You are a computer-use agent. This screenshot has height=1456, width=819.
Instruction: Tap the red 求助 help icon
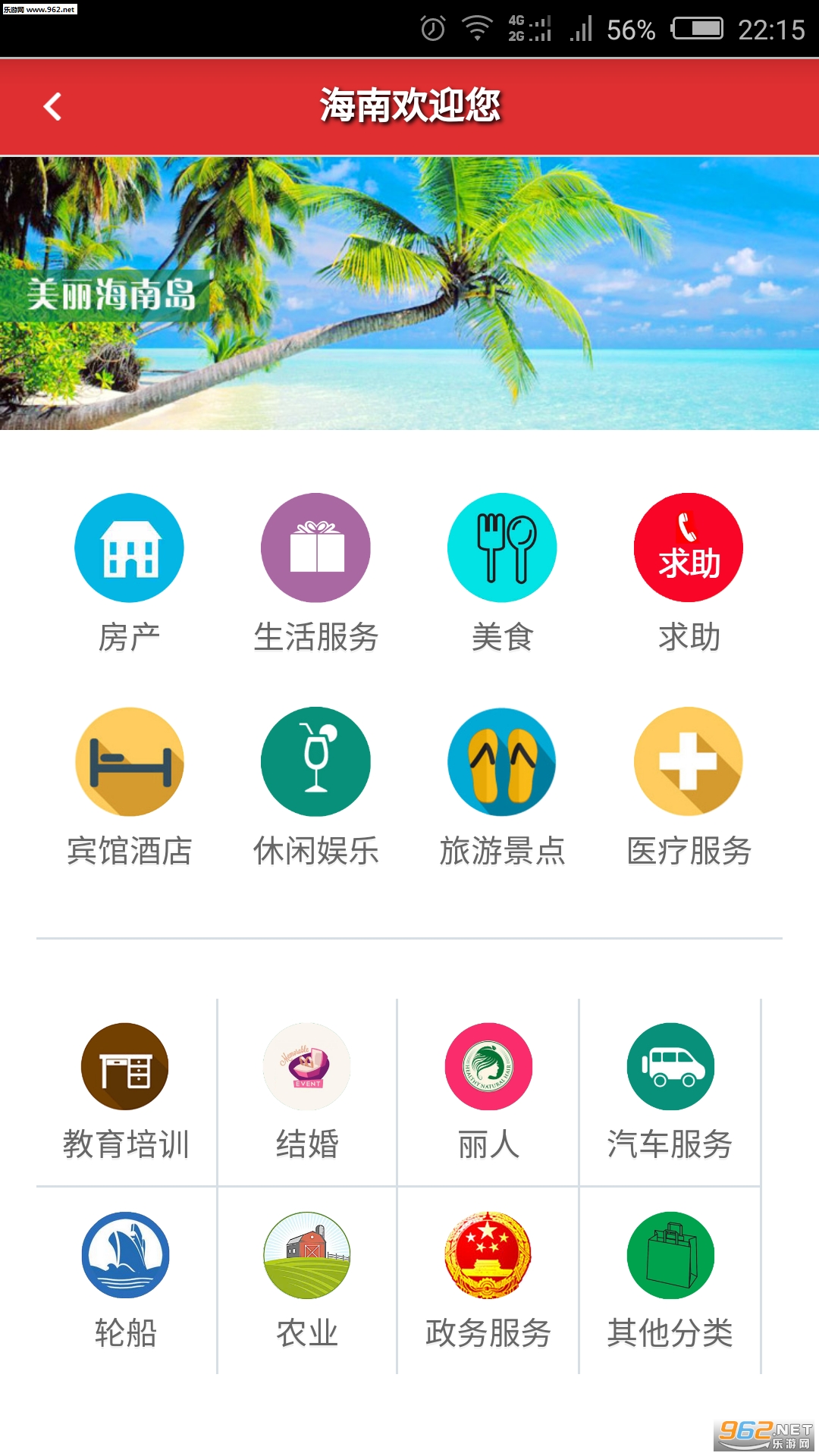(x=689, y=548)
